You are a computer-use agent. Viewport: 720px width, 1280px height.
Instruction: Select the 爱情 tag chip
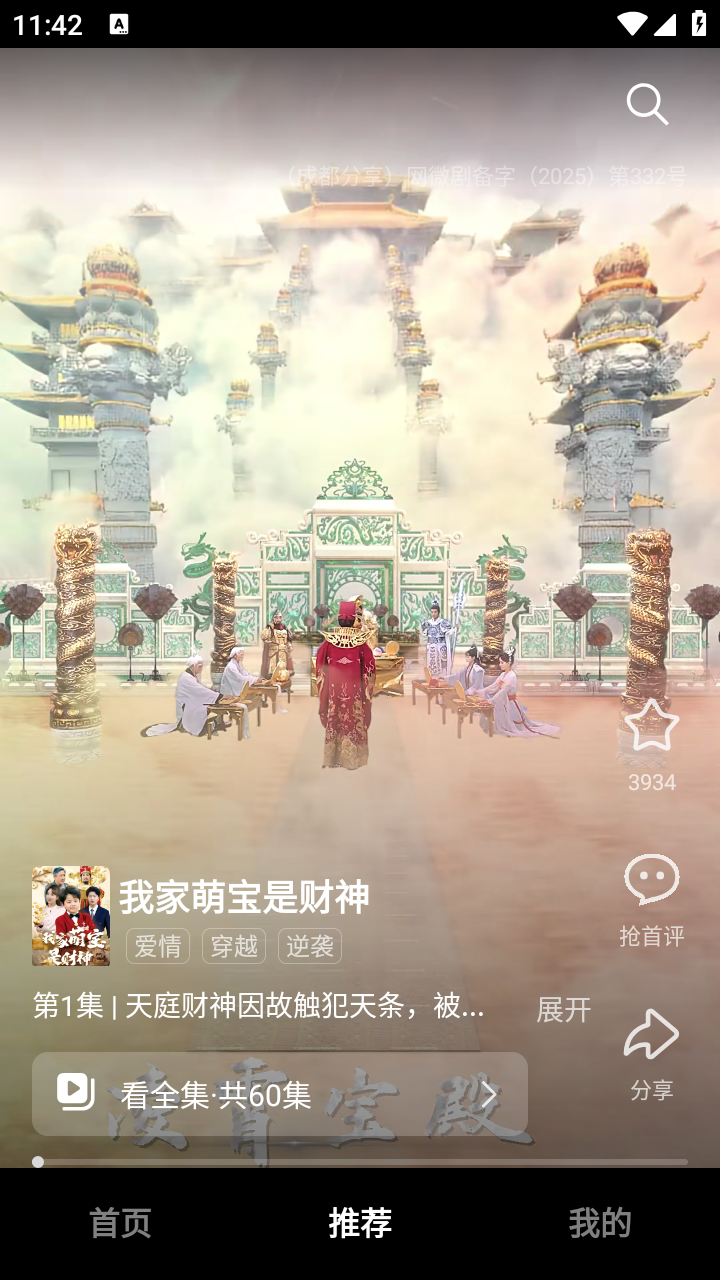coord(158,946)
